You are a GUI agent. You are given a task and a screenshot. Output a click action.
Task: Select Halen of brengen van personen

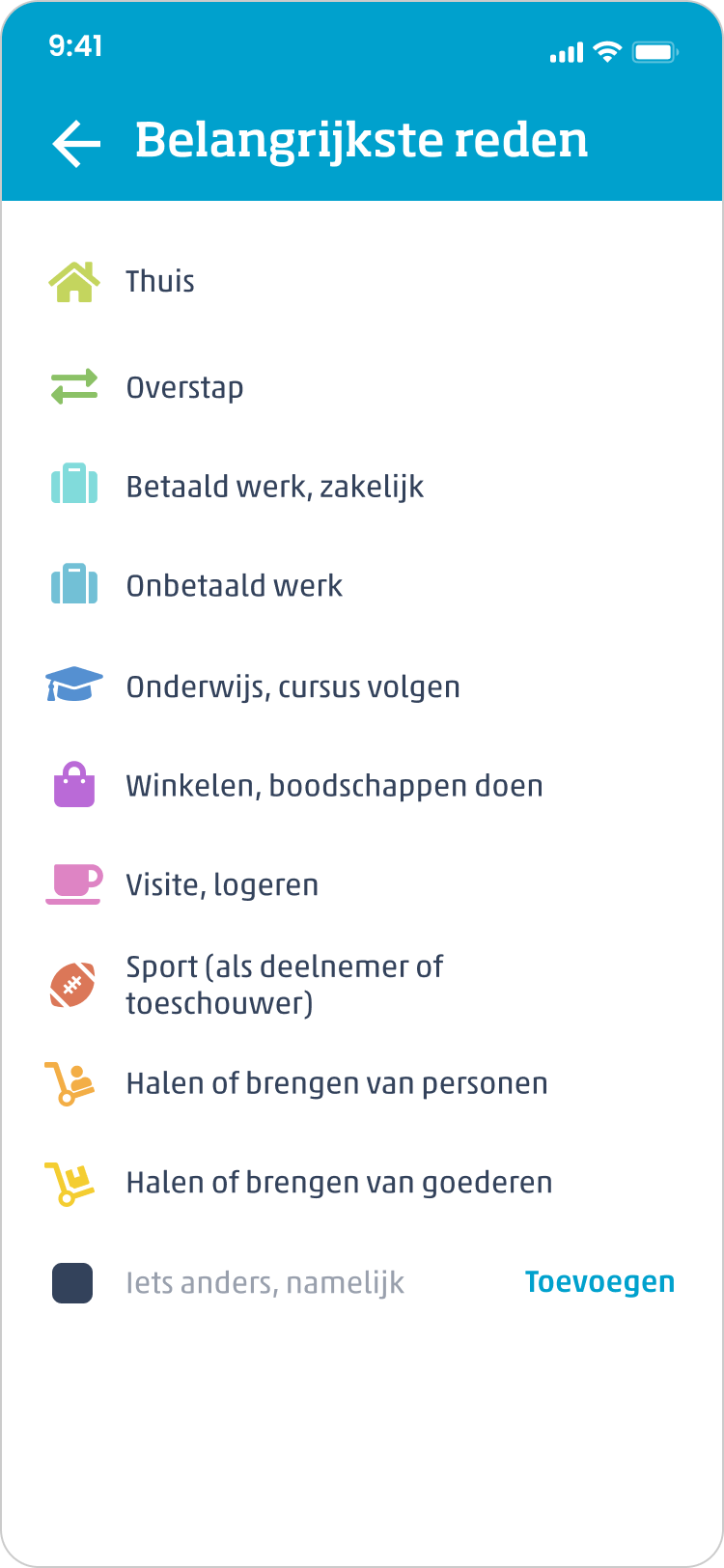pos(362,1083)
